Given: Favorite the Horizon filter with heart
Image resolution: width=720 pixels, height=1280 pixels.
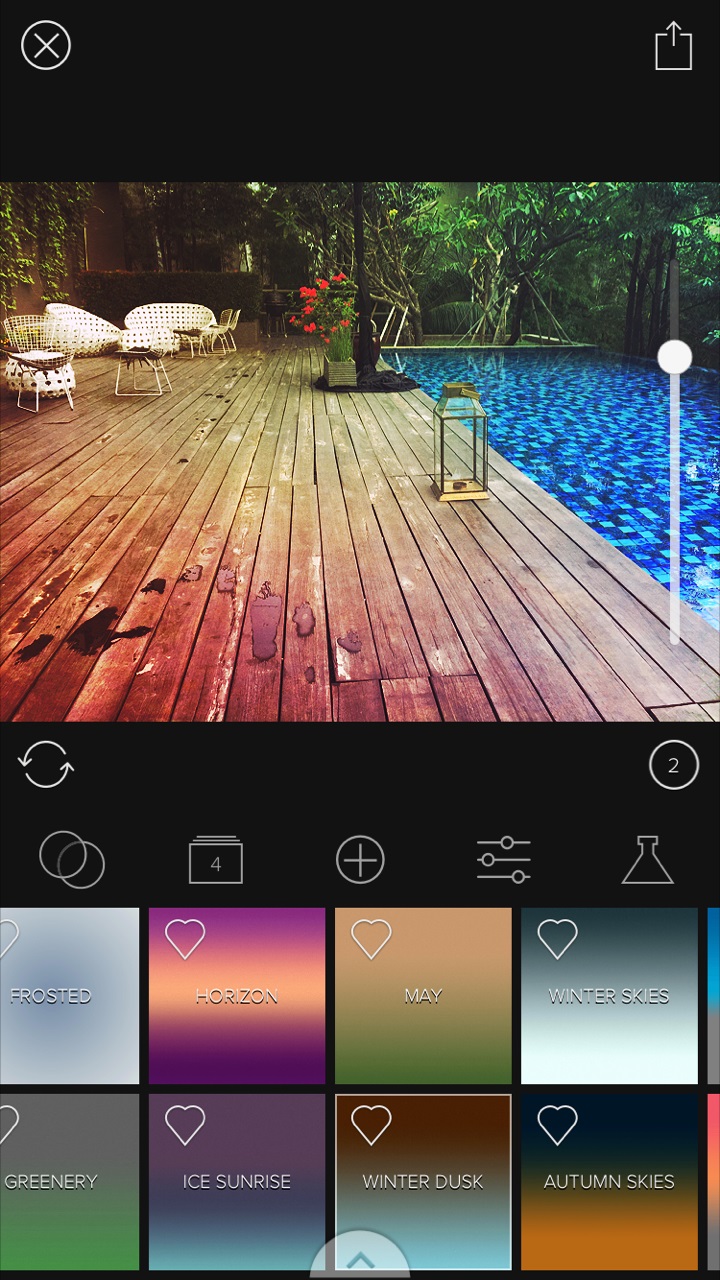Looking at the screenshot, I should coord(185,940).
